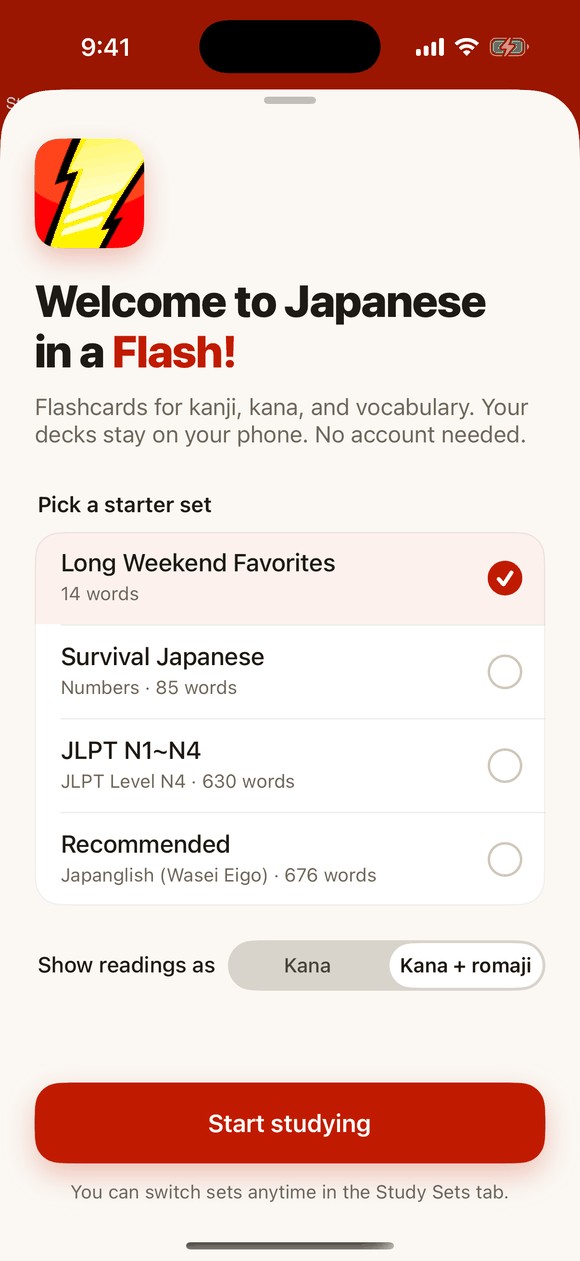Select the Long Weekend Favorites starter set
This screenshot has height=1261, width=580.
click(x=290, y=578)
